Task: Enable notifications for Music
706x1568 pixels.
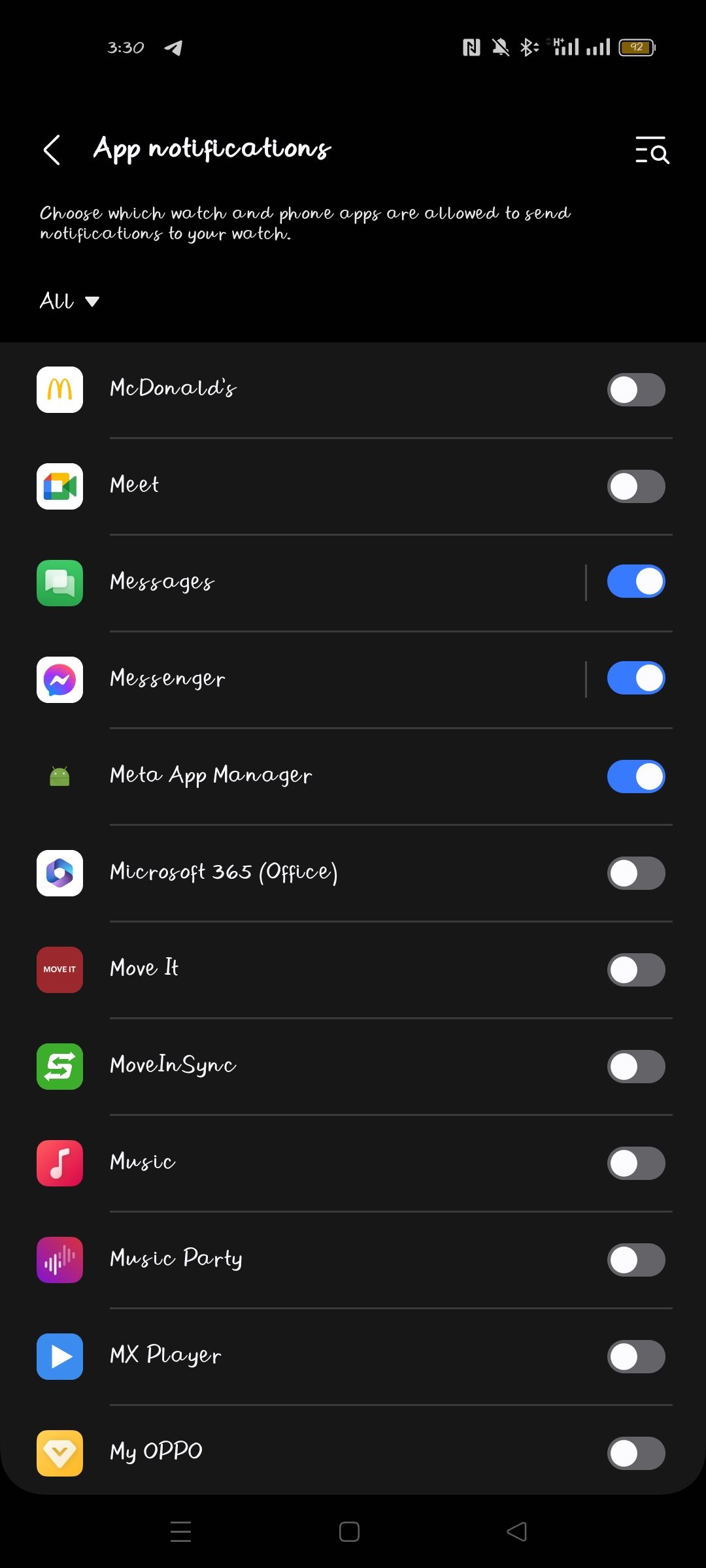Action: tap(635, 1164)
